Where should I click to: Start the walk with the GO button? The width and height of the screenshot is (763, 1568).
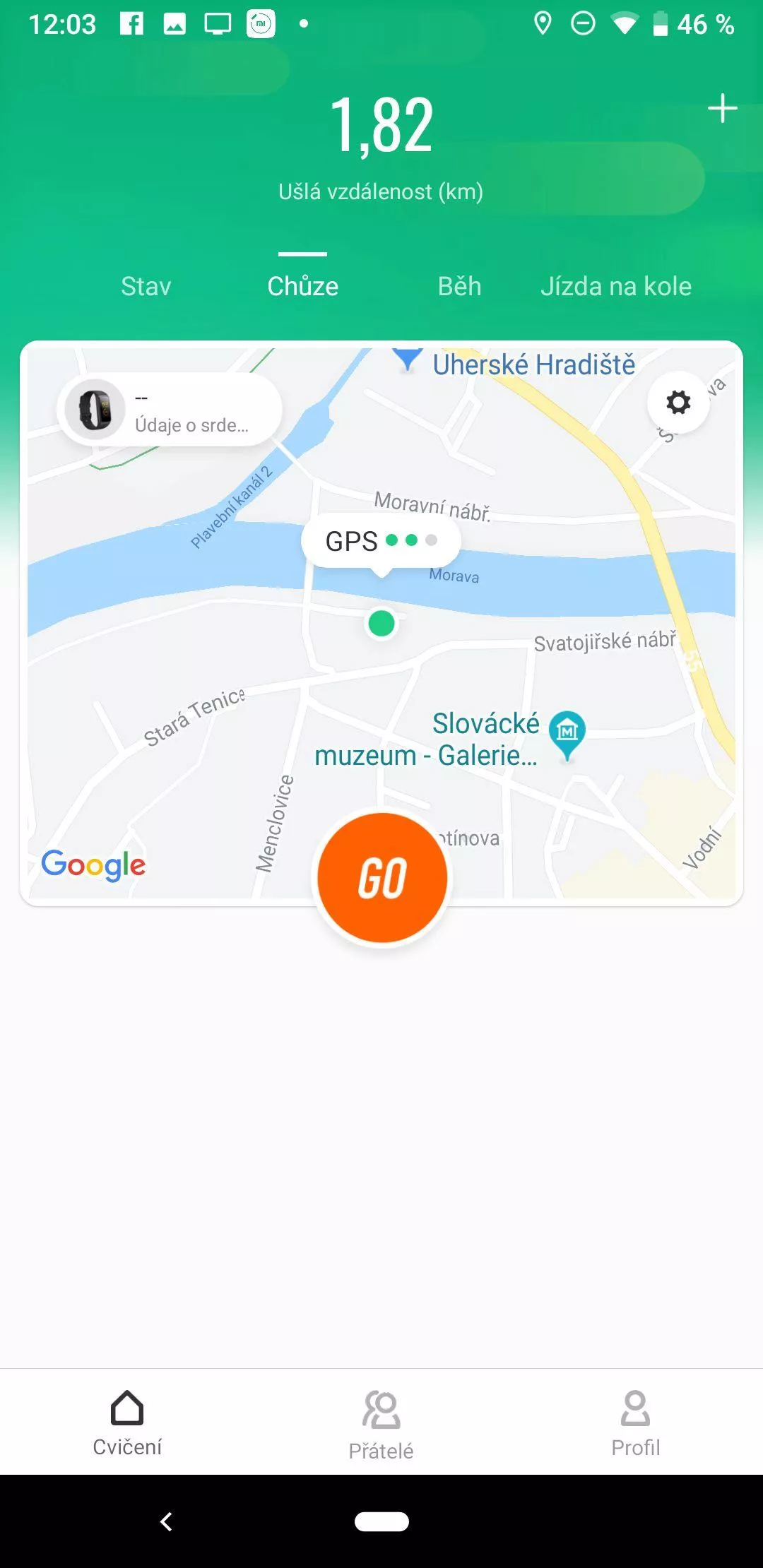[x=382, y=877]
